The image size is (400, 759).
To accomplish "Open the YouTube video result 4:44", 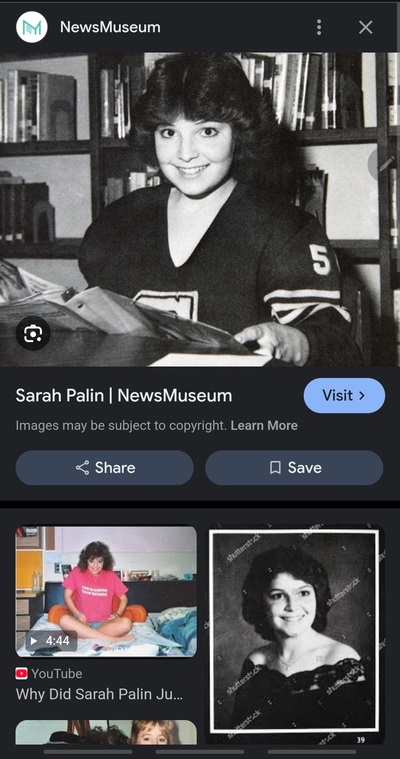I will [x=106, y=592].
